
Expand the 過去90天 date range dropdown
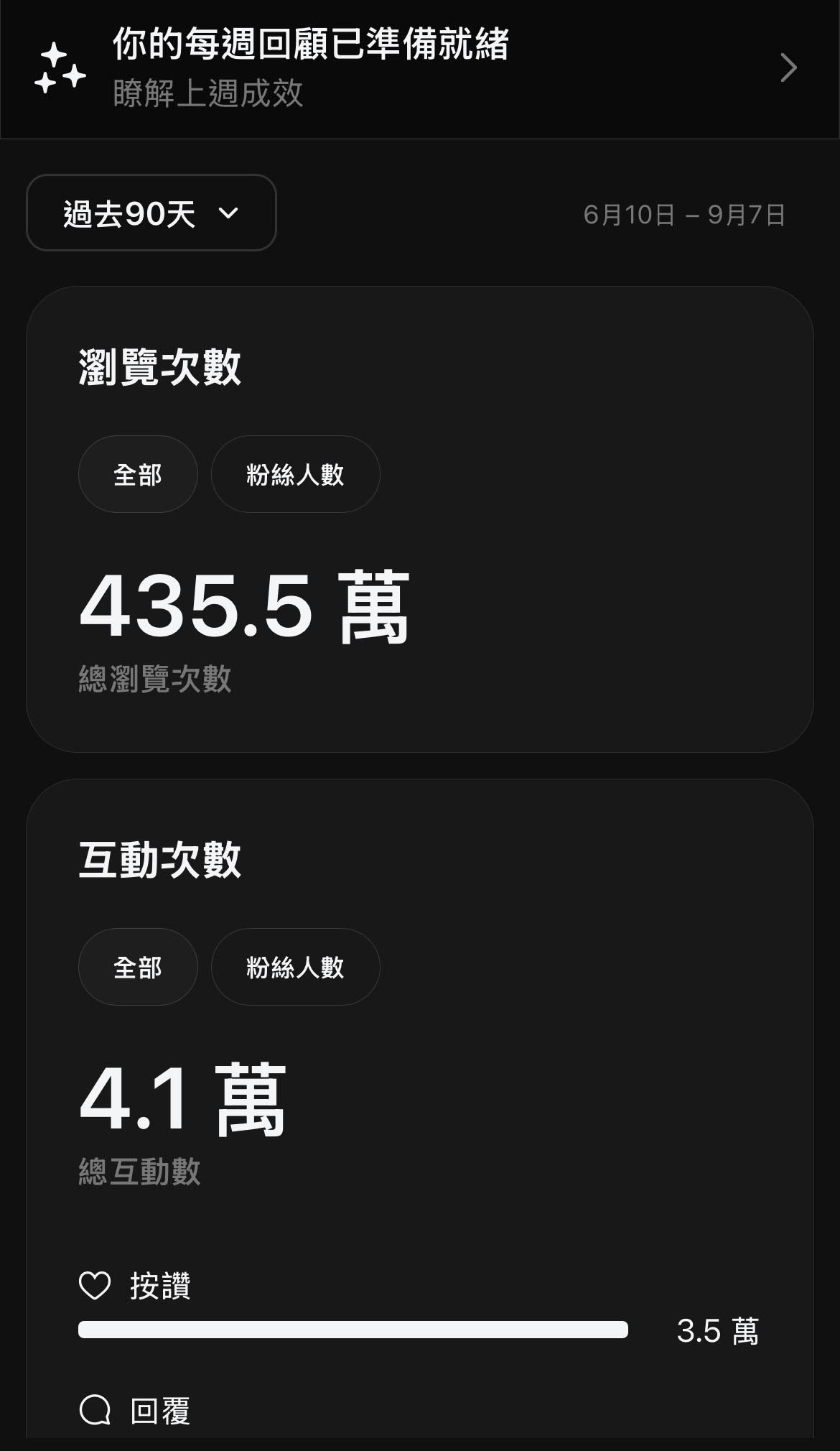tap(151, 213)
